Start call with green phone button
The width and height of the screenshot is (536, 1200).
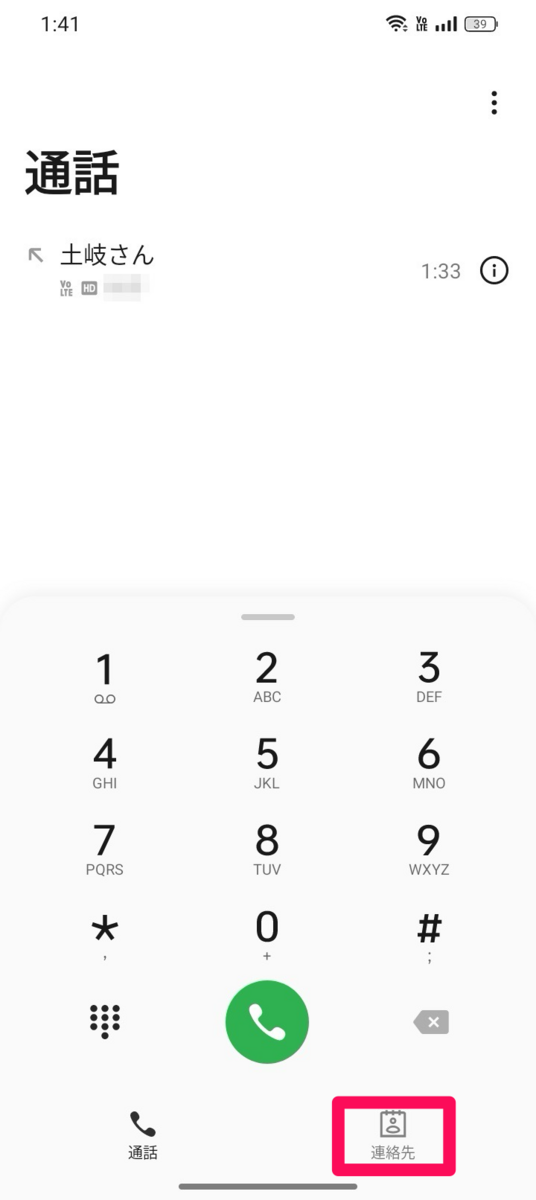click(x=267, y=1021)
